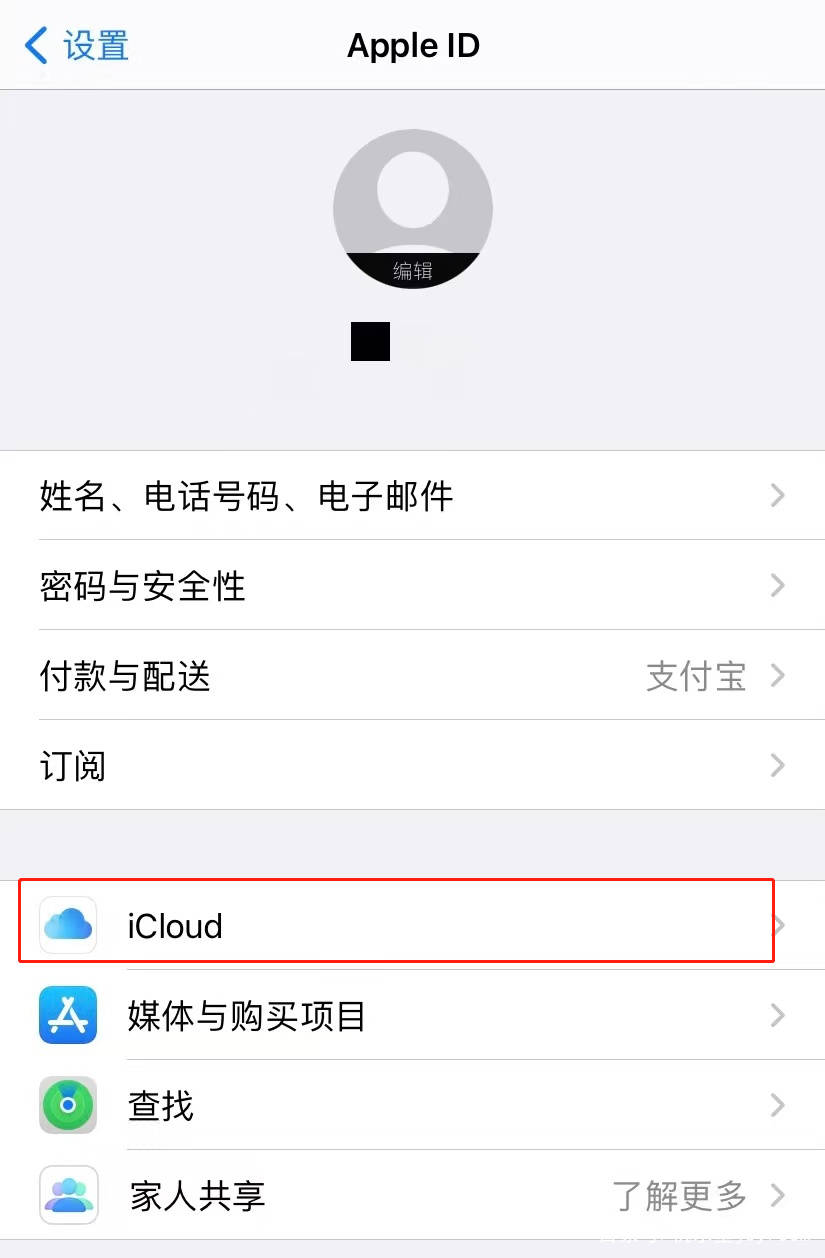Go back to 设置

tap(78, 46)
